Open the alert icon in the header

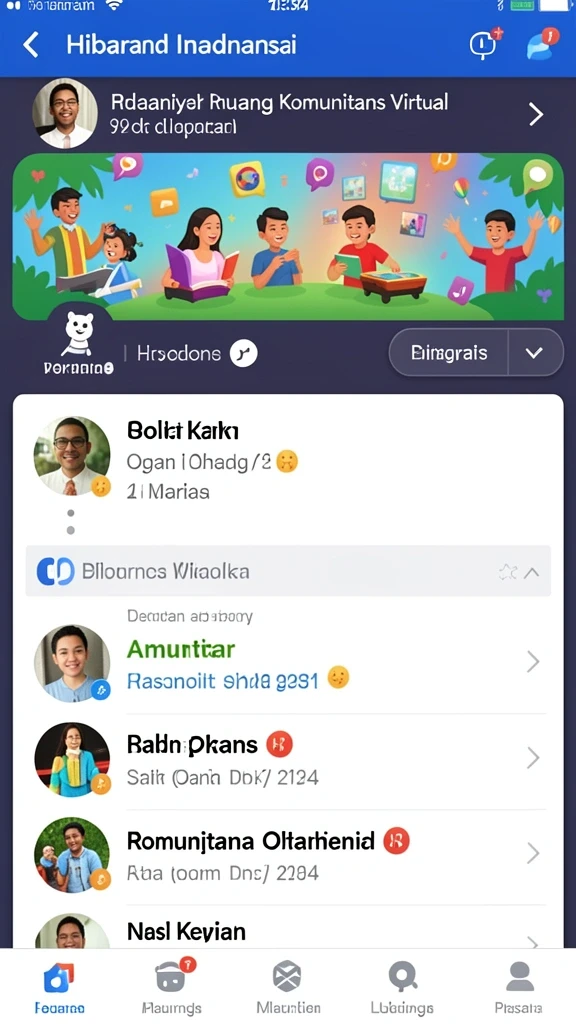pyautogui.click(x=484, y=44)
